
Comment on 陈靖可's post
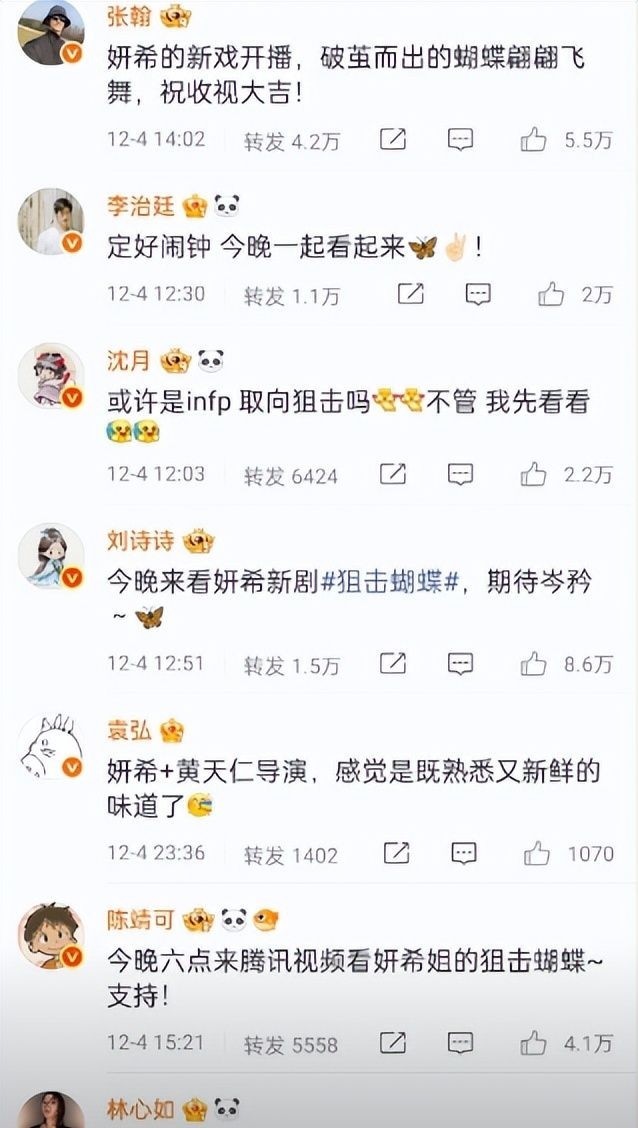point(460,1042)
